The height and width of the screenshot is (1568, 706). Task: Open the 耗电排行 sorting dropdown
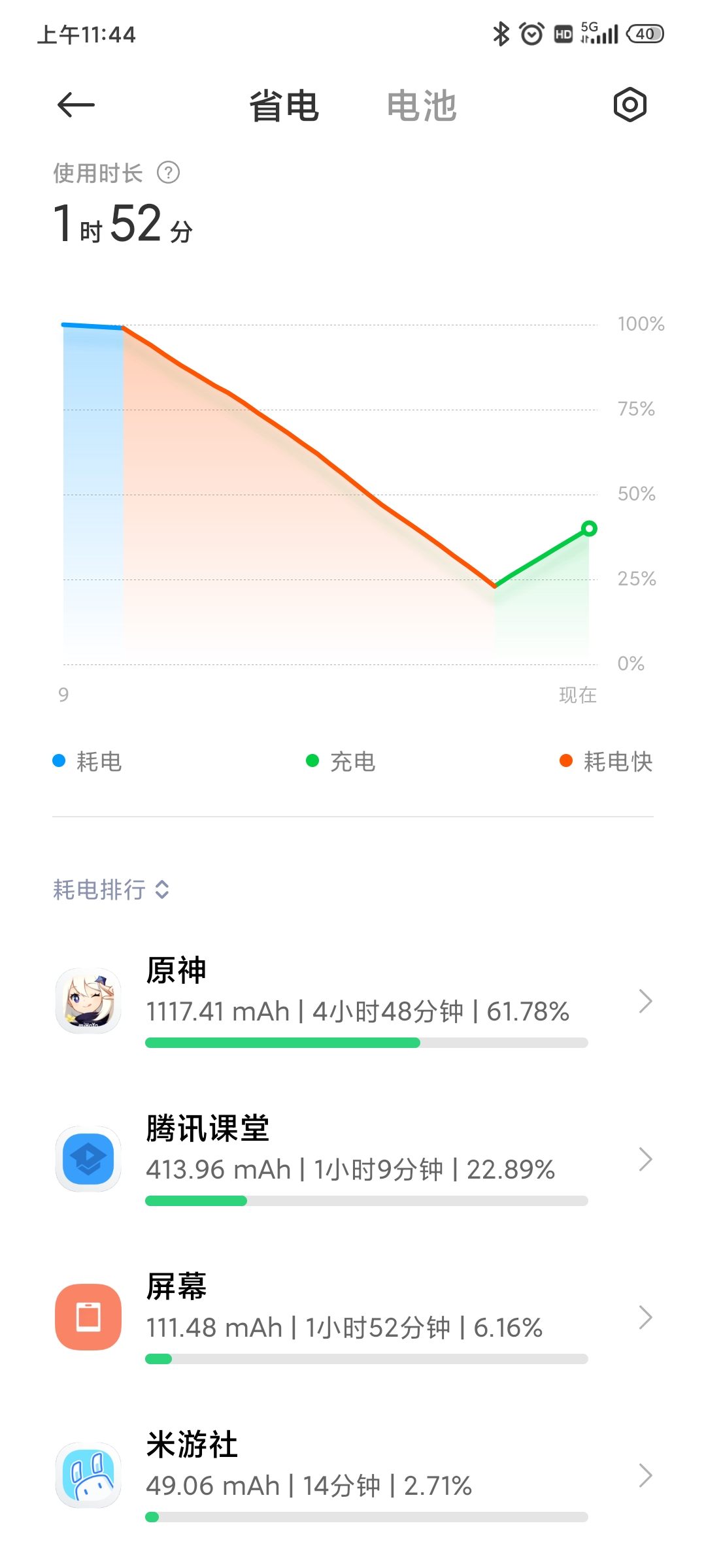point(111,889)
